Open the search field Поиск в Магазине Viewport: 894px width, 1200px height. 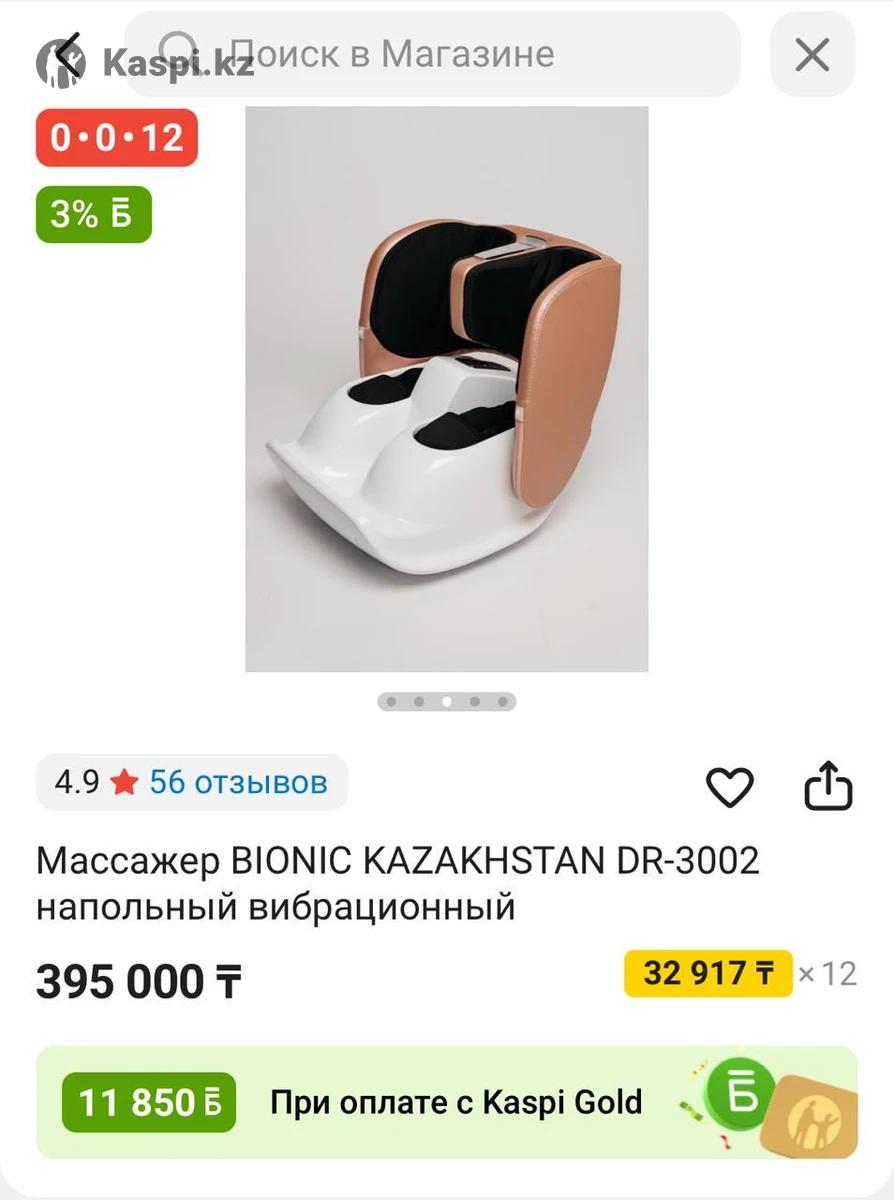pos(432,54)
